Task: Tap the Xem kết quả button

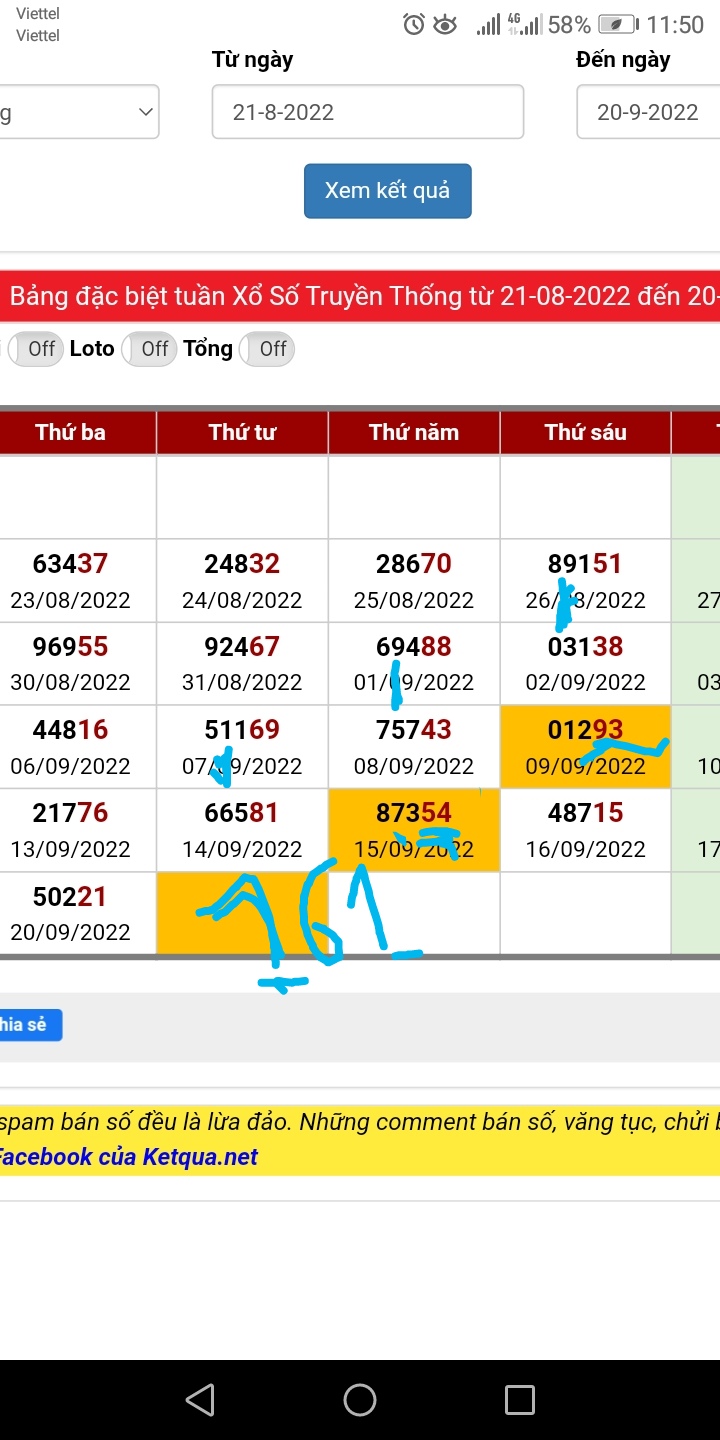Action: click(x=387, y=190)
